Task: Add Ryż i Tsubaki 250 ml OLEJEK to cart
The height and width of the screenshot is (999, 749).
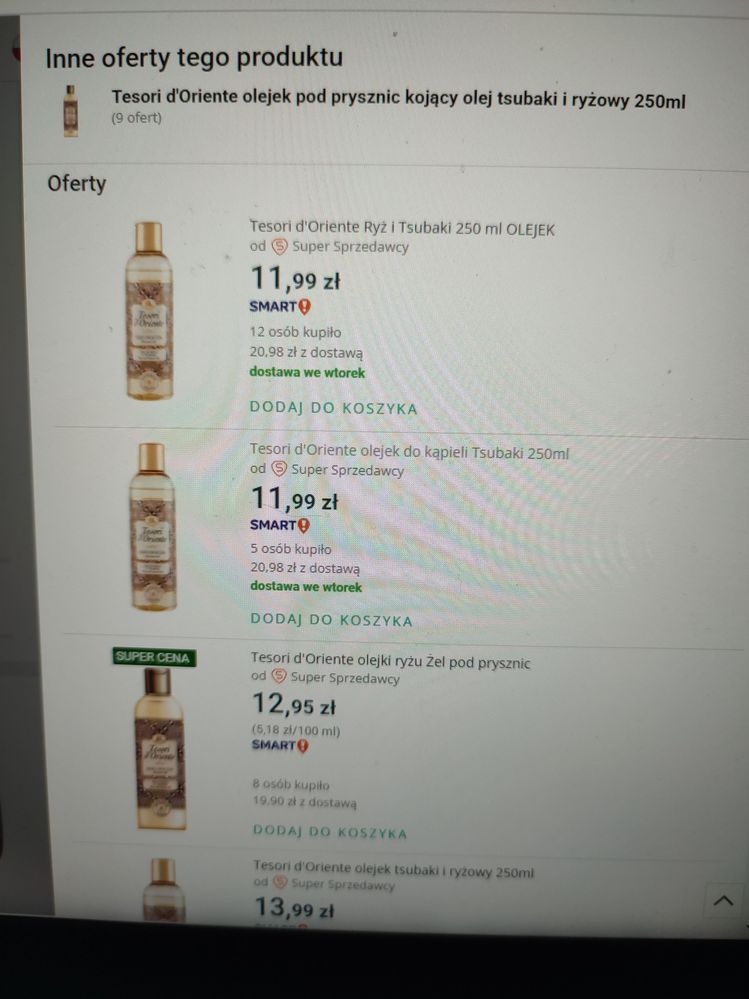Action: point(333,408)
